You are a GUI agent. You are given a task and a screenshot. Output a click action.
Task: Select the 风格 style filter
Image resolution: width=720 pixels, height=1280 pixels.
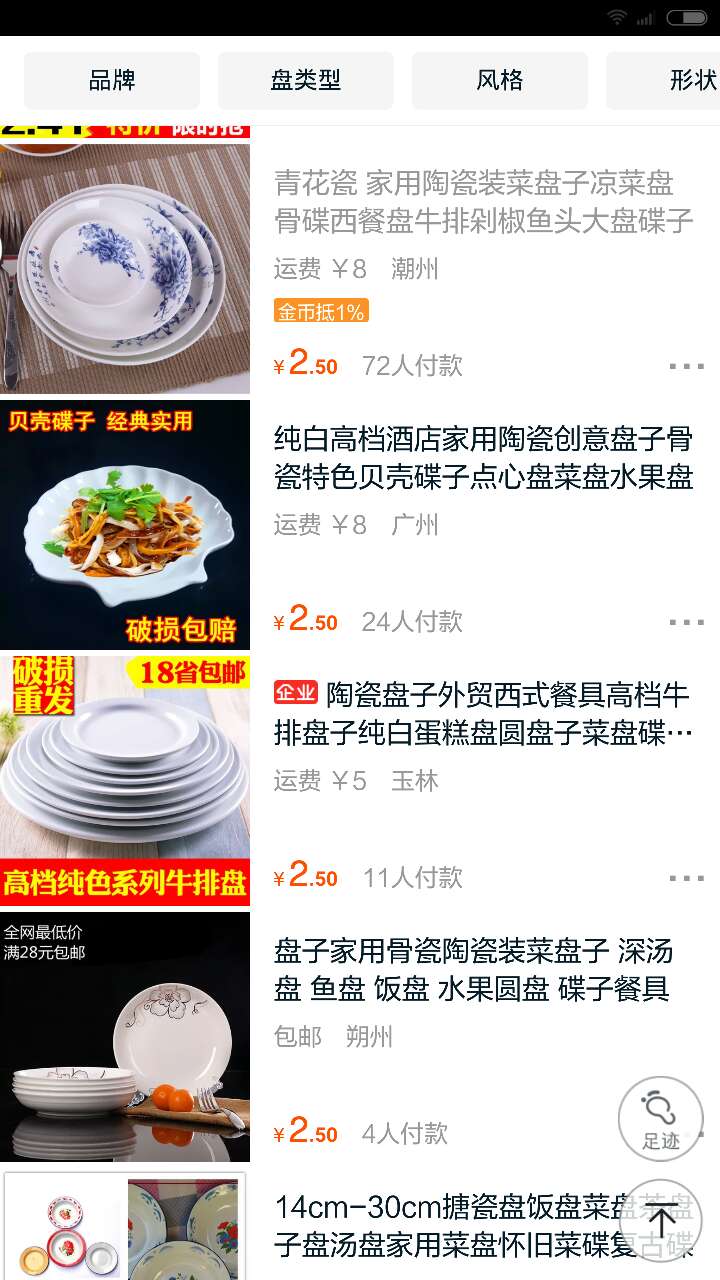[500, 80]
